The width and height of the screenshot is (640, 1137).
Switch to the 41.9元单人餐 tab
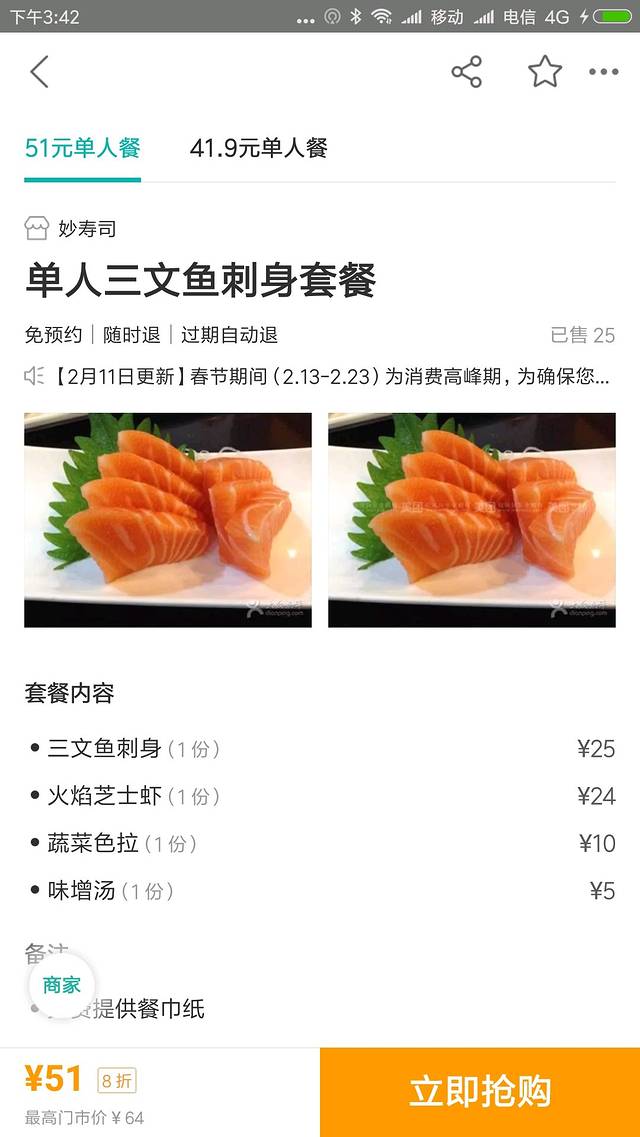pyautogui.click(x=259, y=149)
